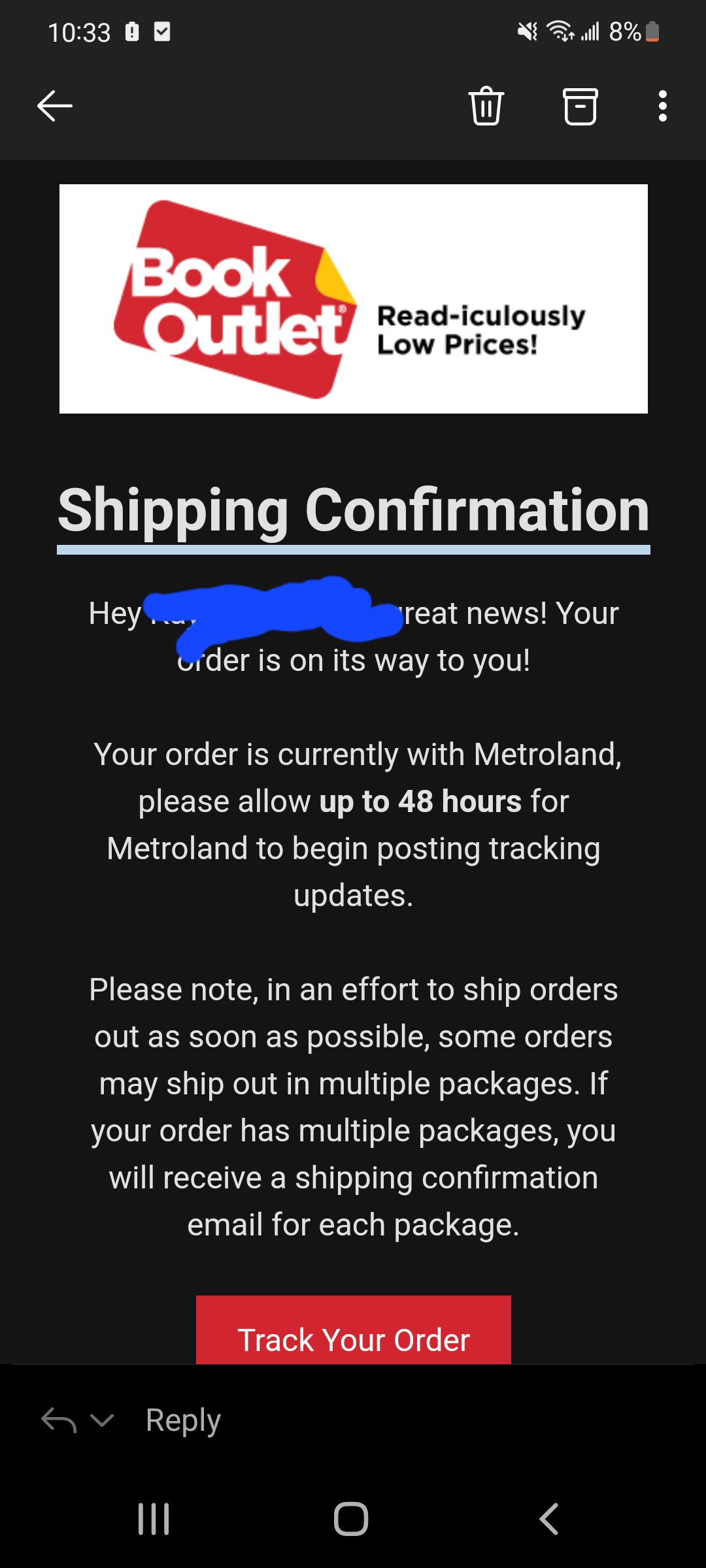Image resolution: width=706 pixels, height=1568 pixels.
Task: Go to the phone's home screen
Action: (x=351, y=1519)
